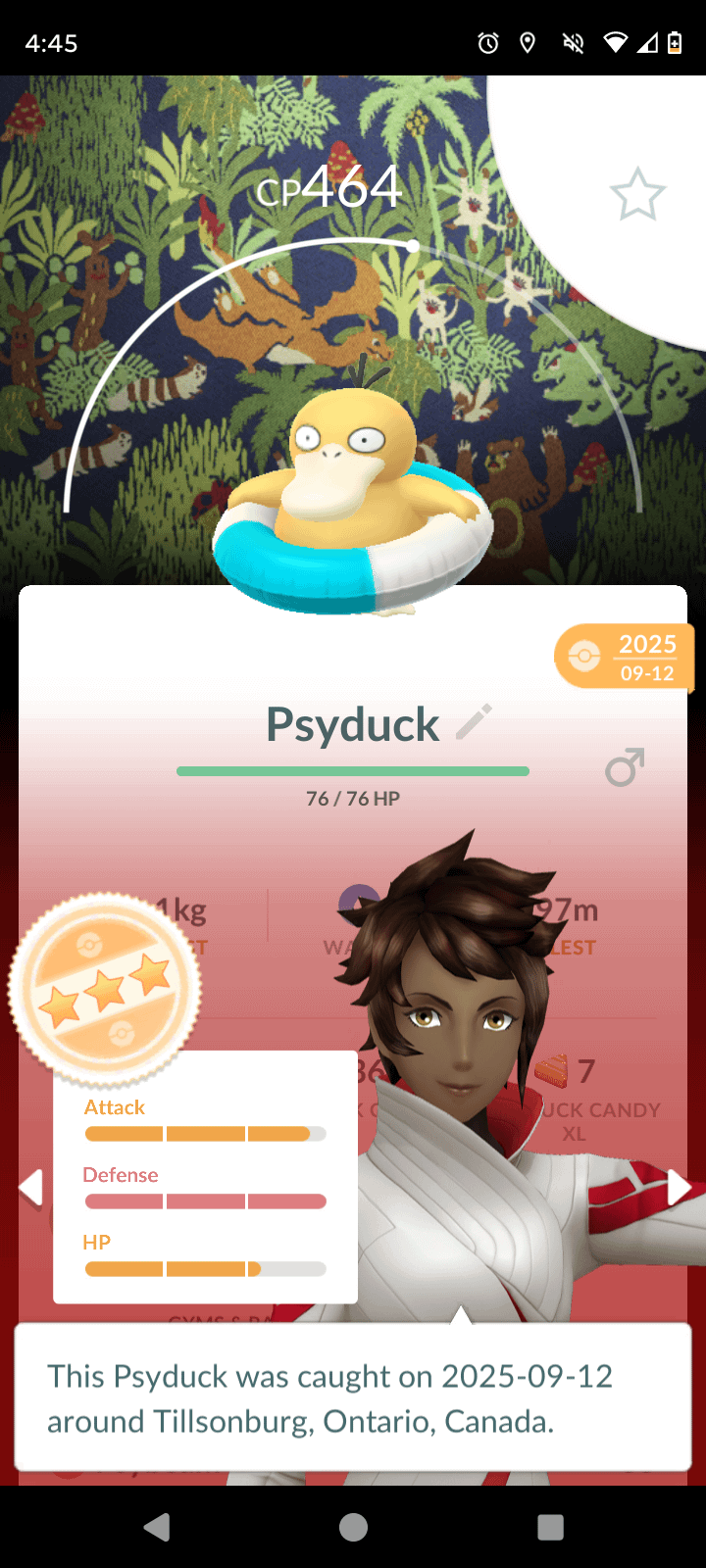Advance to the next Pokémon appraisal
Screen dimensions: 706x1568
coord(679,1187)
